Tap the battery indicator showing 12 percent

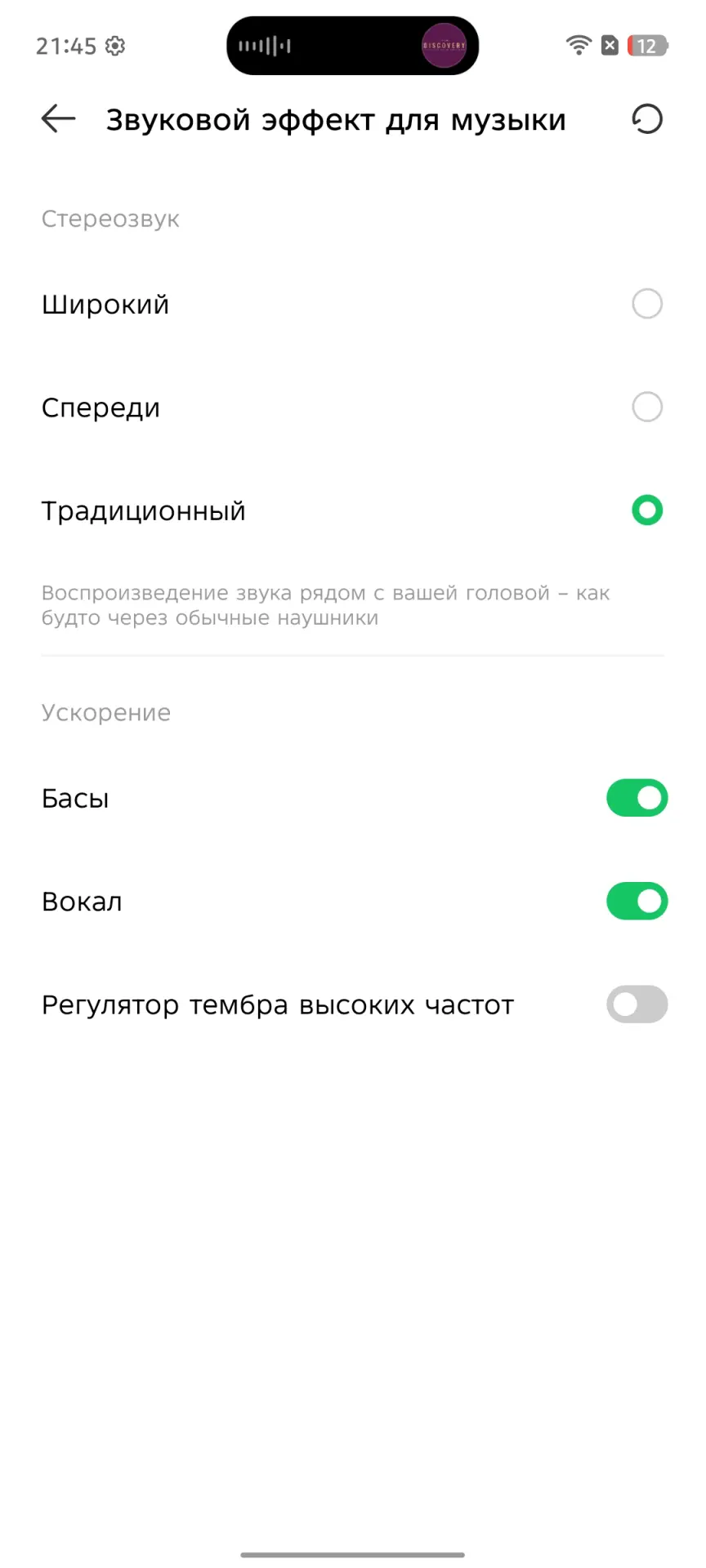pyautogui.click(x=647, y=46)
